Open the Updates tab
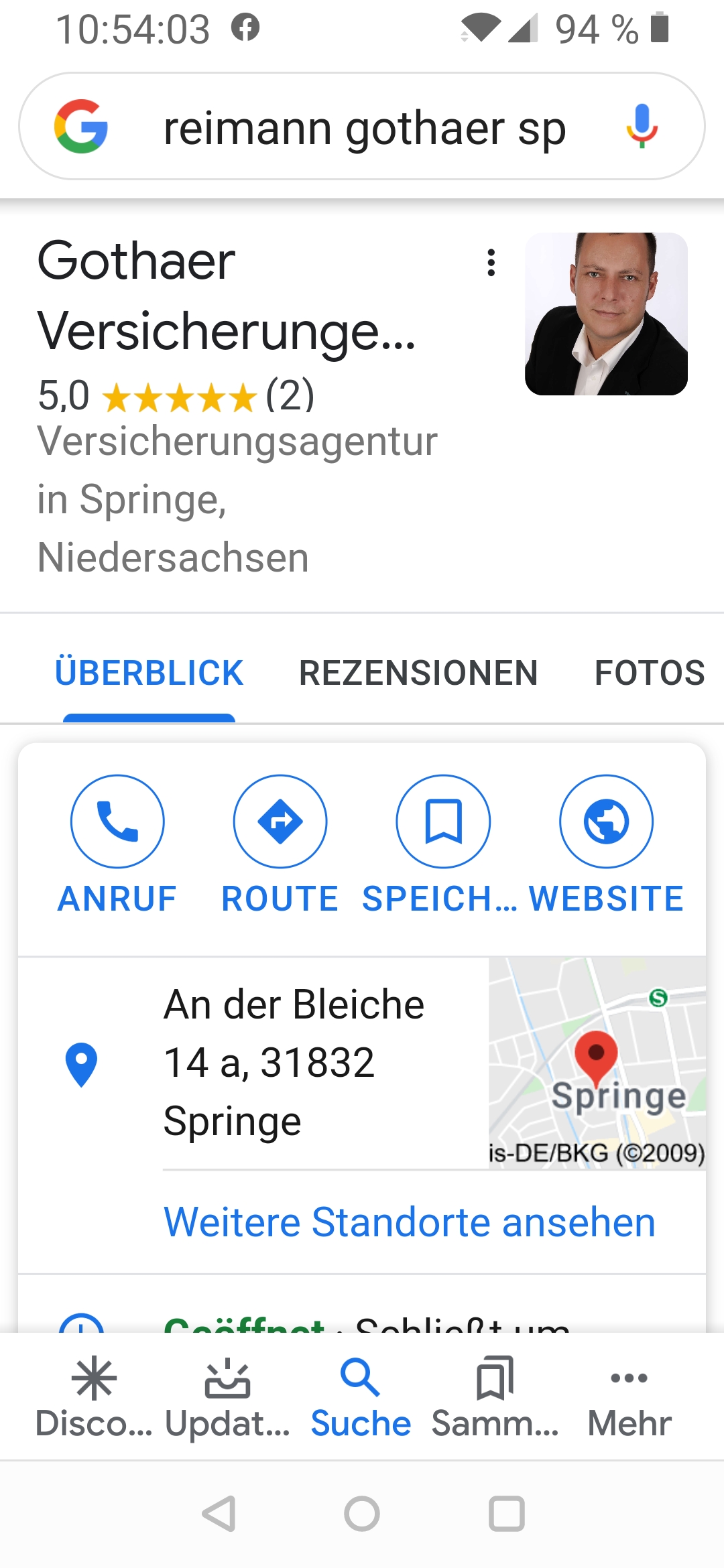The image size is (724, 1568). point(227,1396)
